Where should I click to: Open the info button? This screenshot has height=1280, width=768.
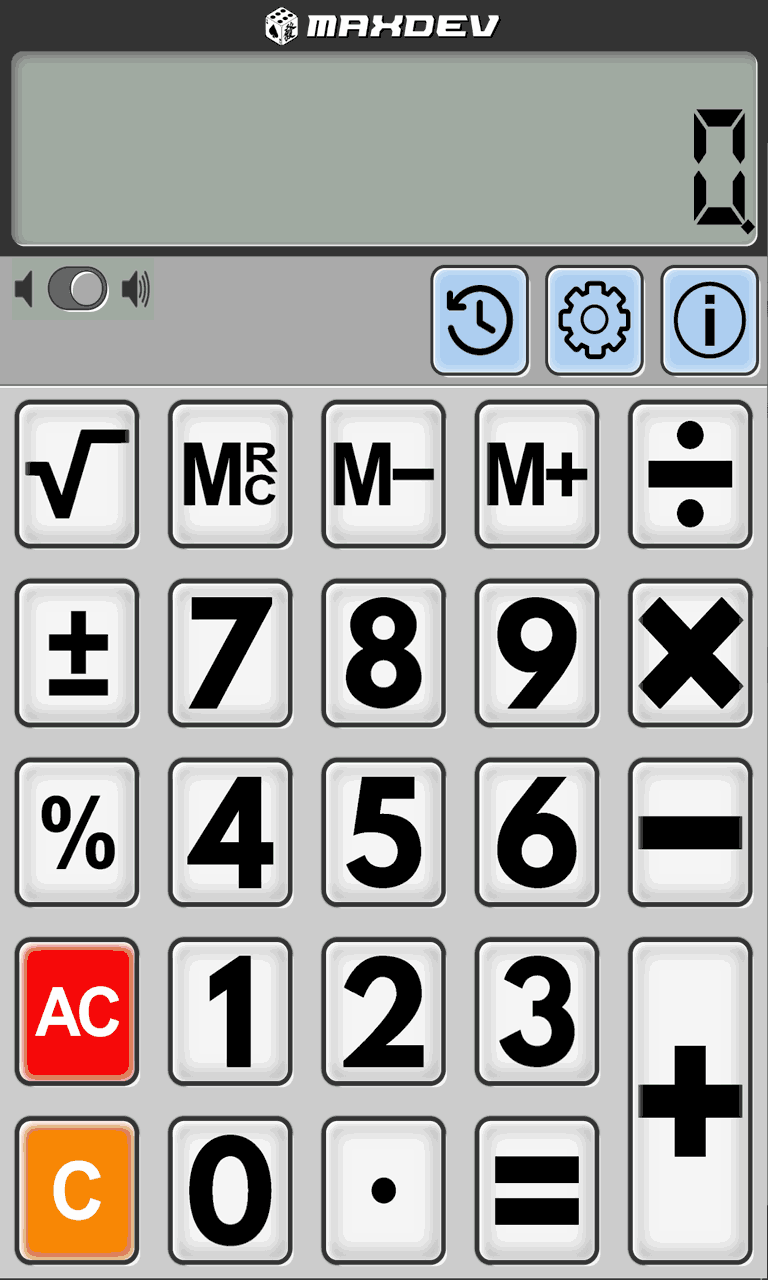(710, 321)
